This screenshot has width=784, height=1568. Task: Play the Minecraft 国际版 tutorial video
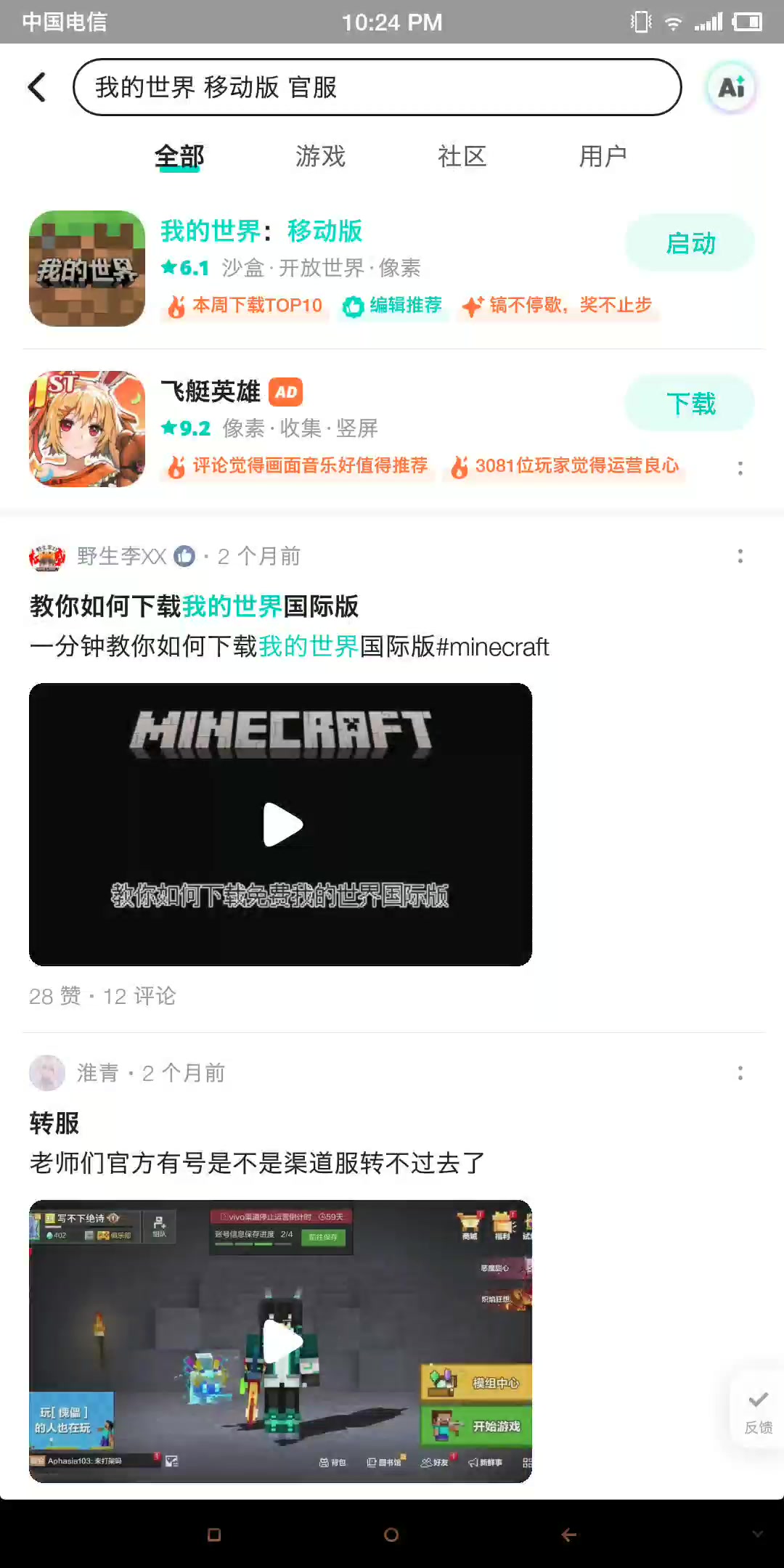281,825
